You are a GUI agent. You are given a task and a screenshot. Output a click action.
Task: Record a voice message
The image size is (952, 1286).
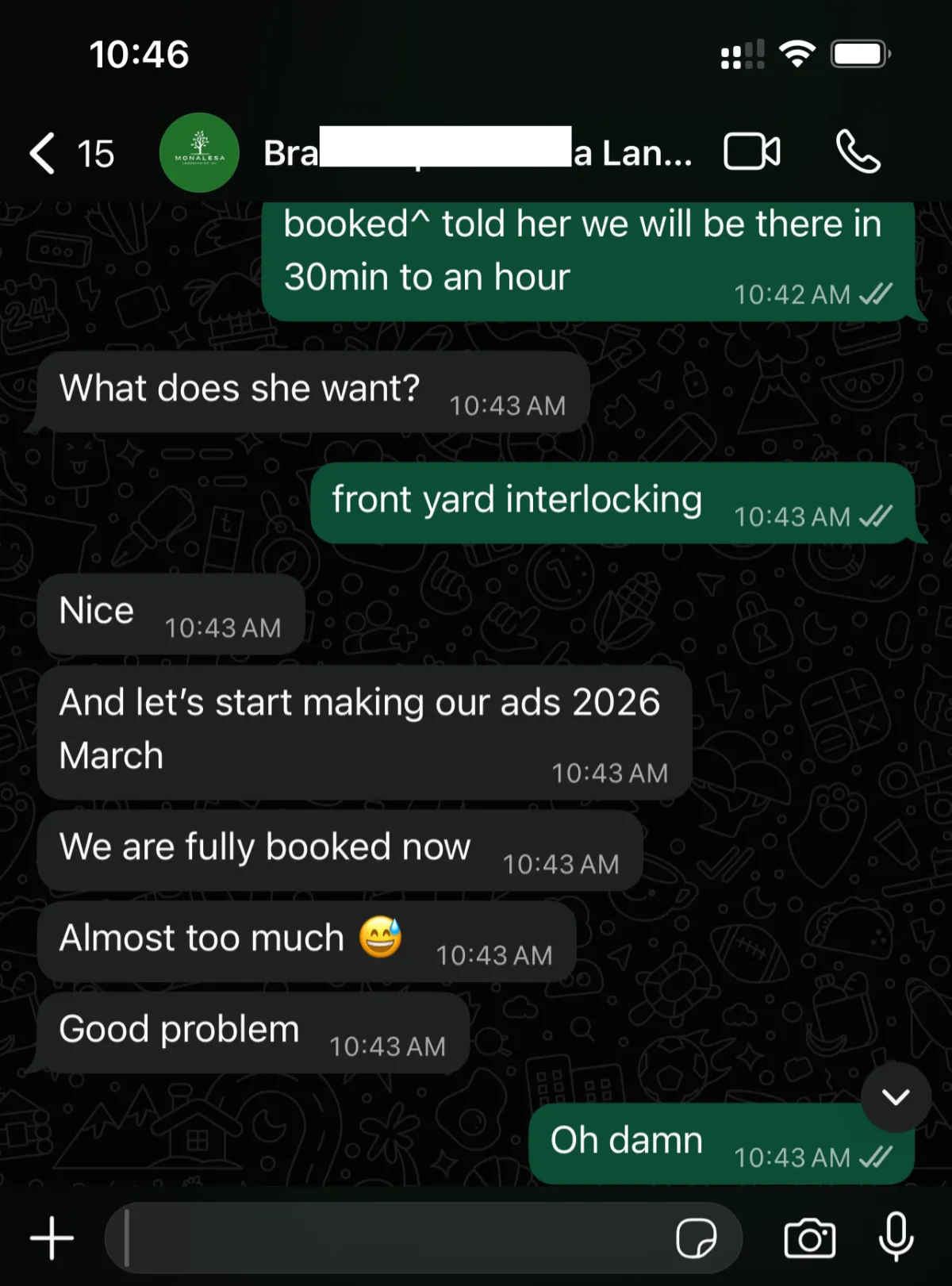click(x=896, y=1238)
